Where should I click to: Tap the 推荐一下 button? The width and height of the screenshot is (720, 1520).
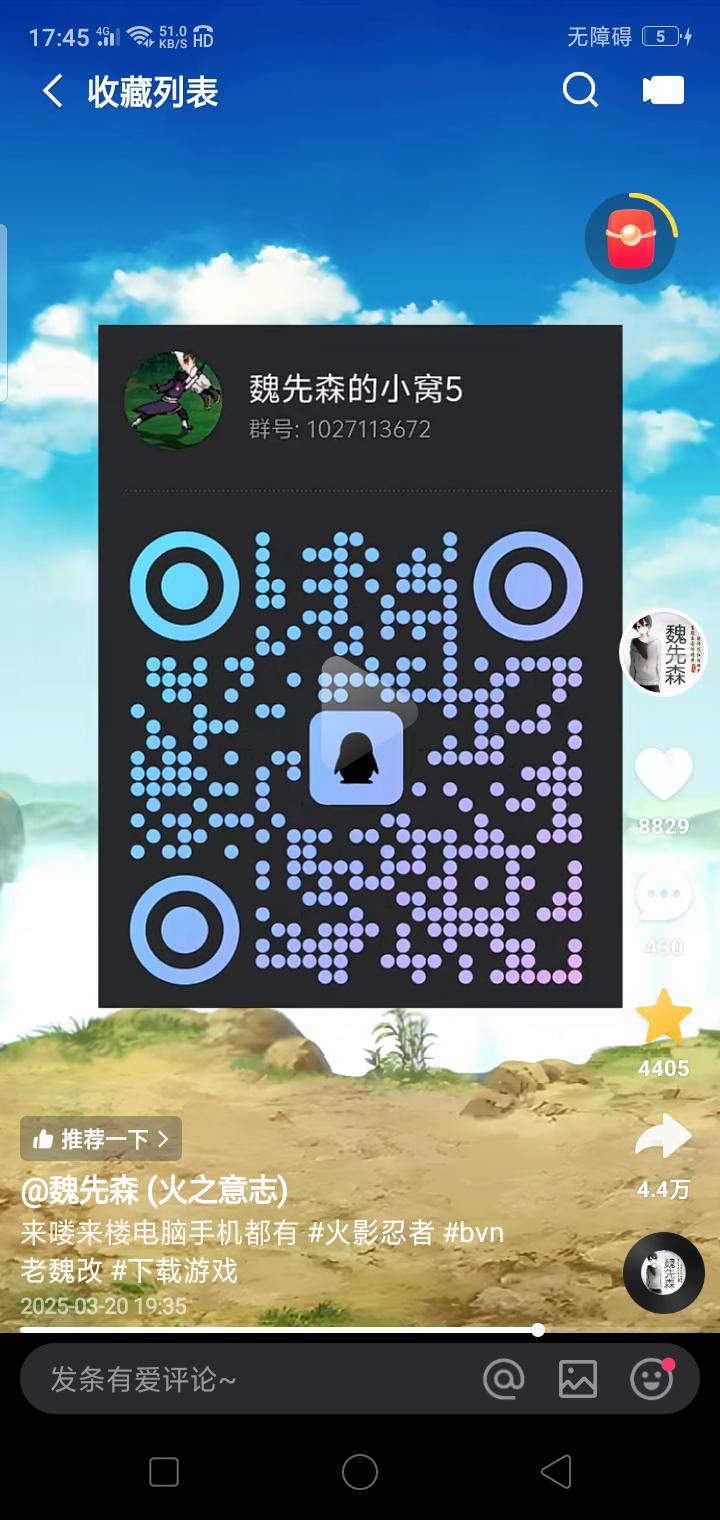101,1138
